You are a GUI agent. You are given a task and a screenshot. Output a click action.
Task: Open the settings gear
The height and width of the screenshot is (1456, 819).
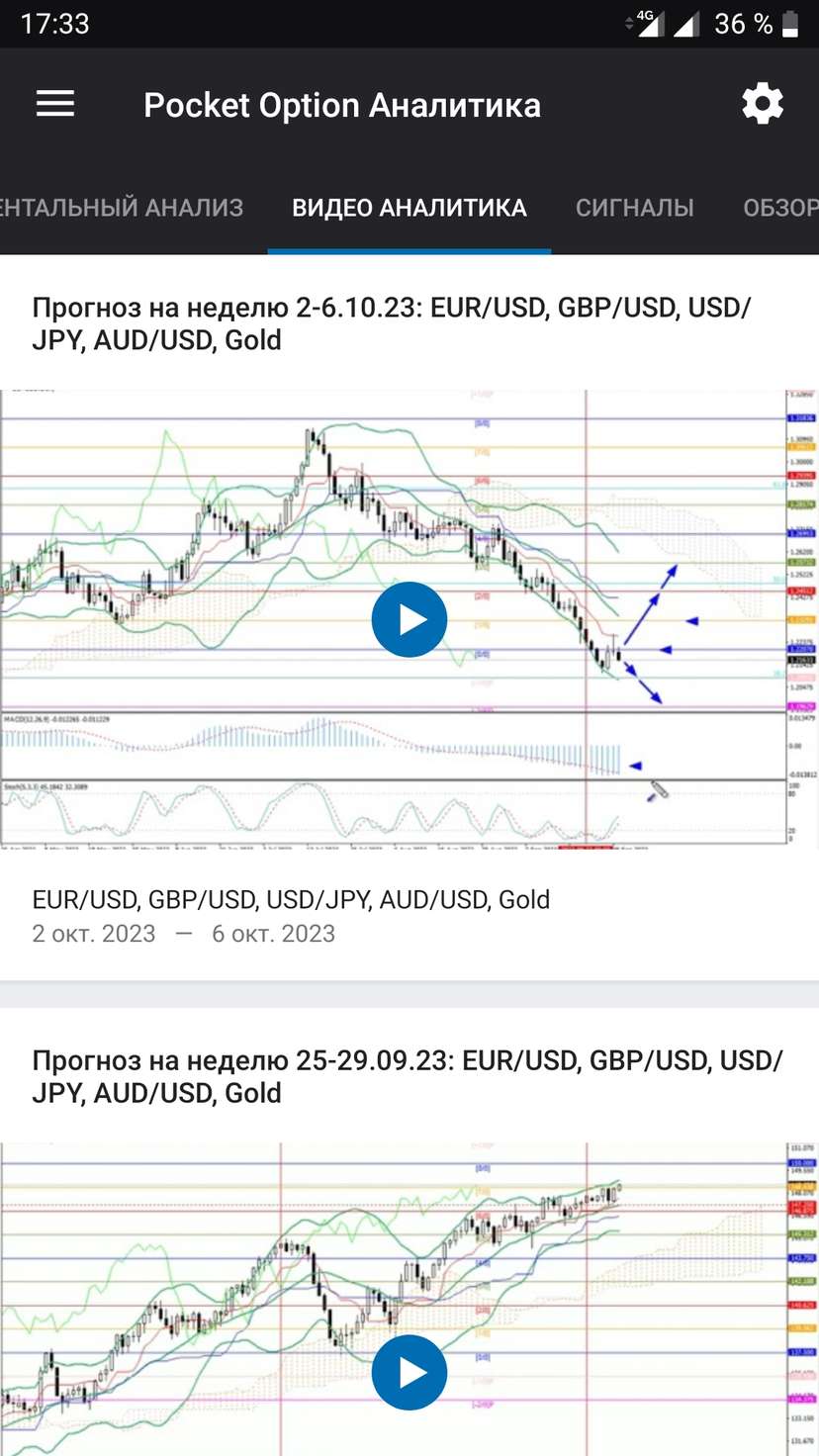click(762, 104)
